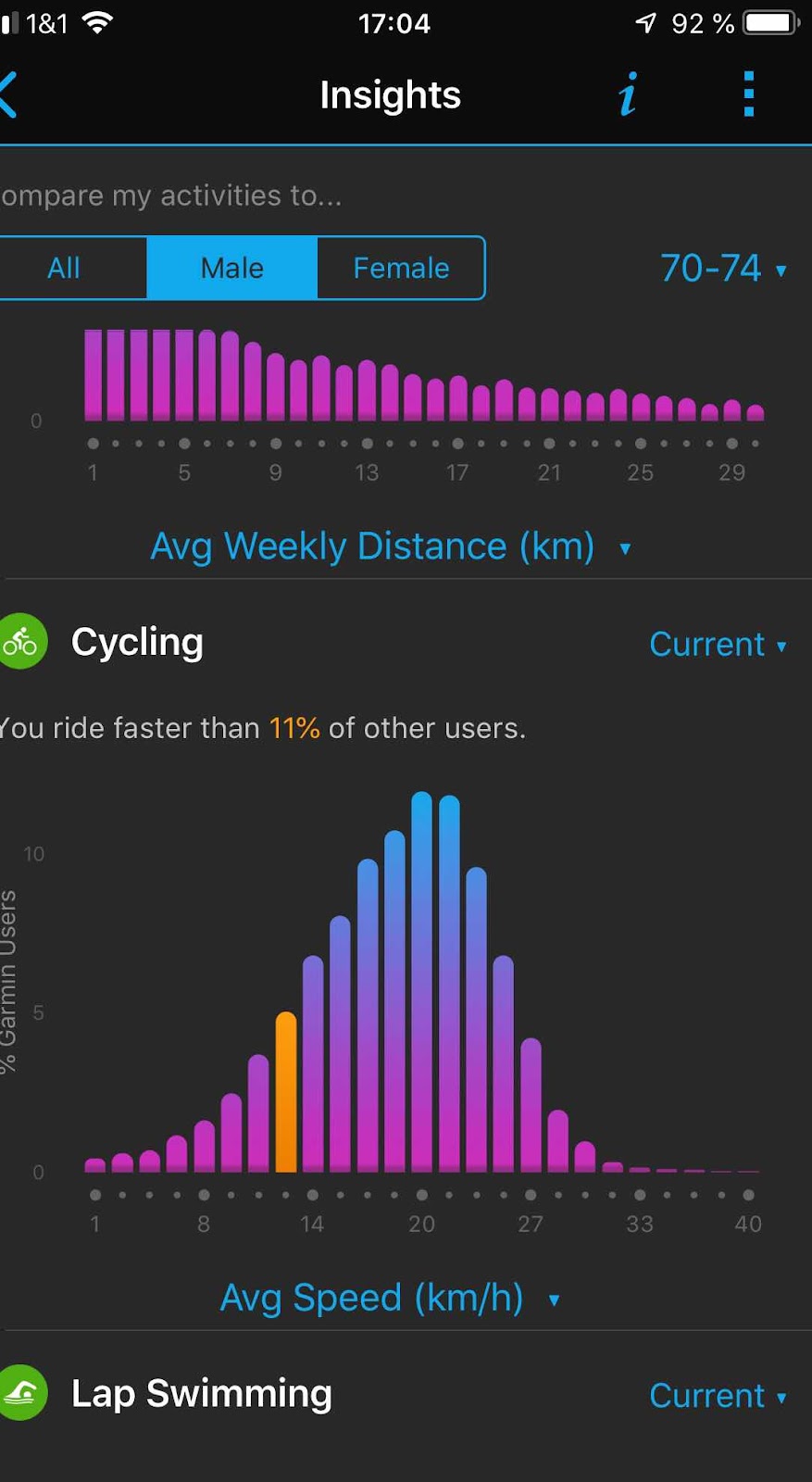Select the Male comparison segment
The width and height of the screenshot is (812, 1482).
click(x=231, y=268)
